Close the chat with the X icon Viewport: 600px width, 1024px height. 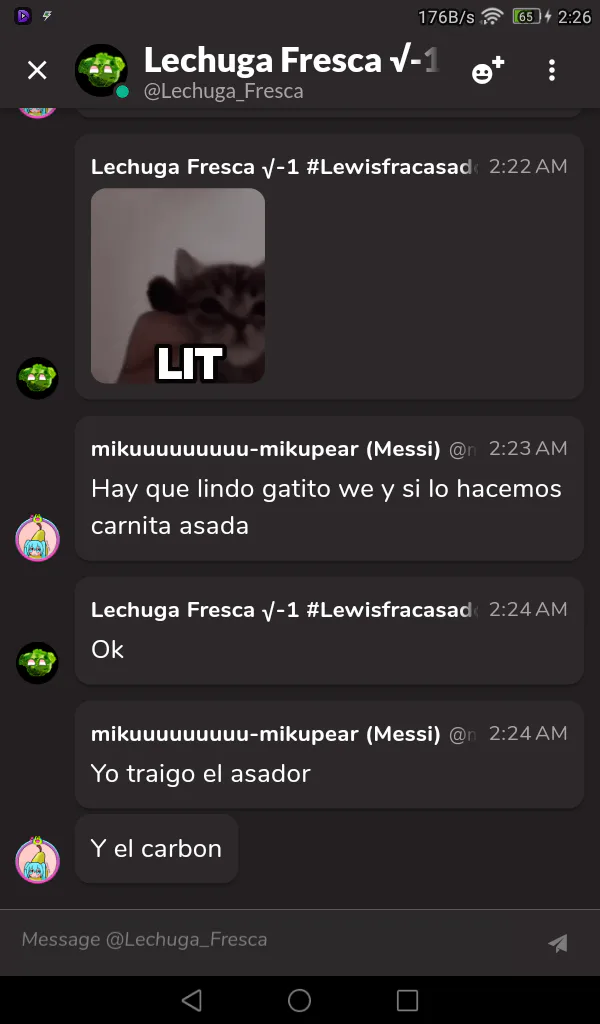[37, 70]
